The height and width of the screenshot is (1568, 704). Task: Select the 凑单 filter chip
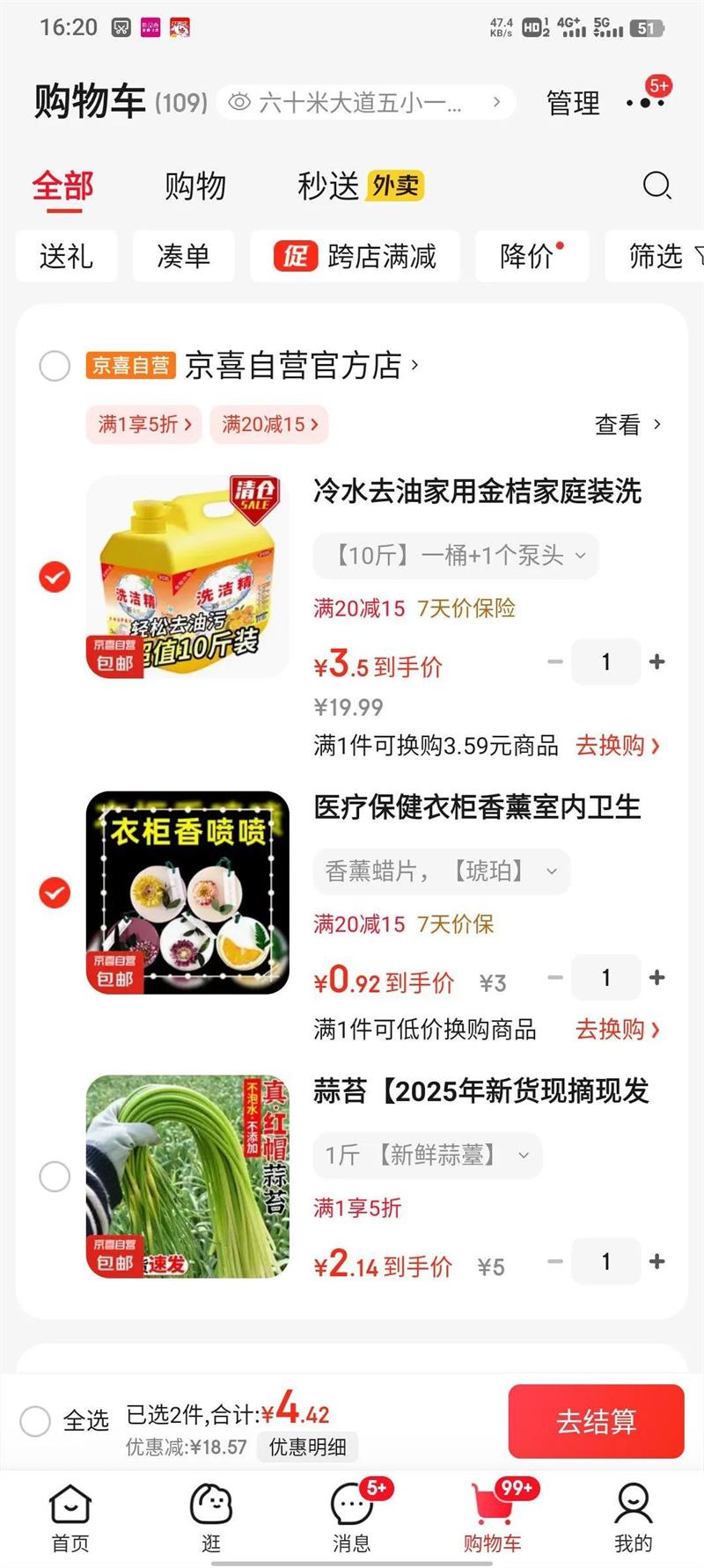pyautogui.click(x=183, y=257)
